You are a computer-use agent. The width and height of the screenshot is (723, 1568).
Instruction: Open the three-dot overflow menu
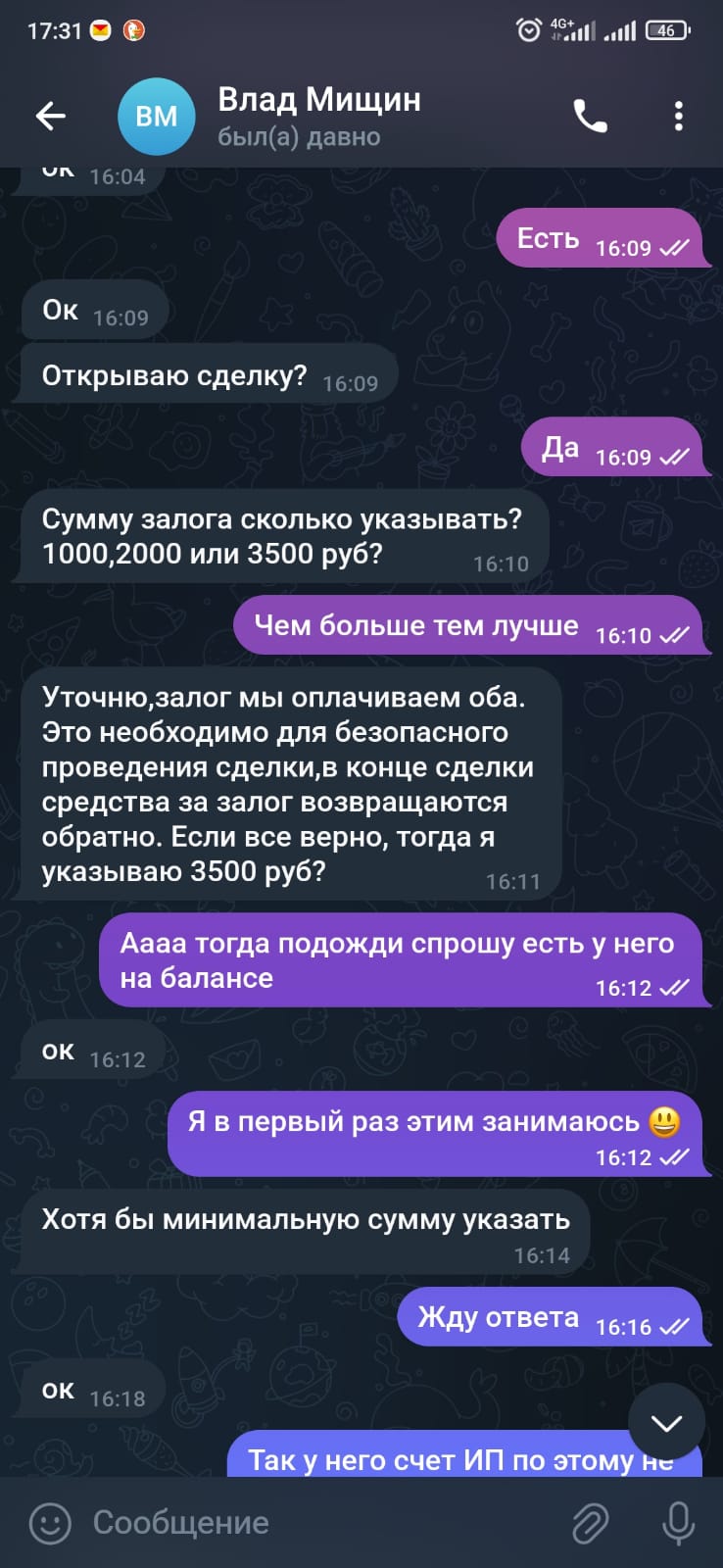pyautogui.click(x=678, y=117)
